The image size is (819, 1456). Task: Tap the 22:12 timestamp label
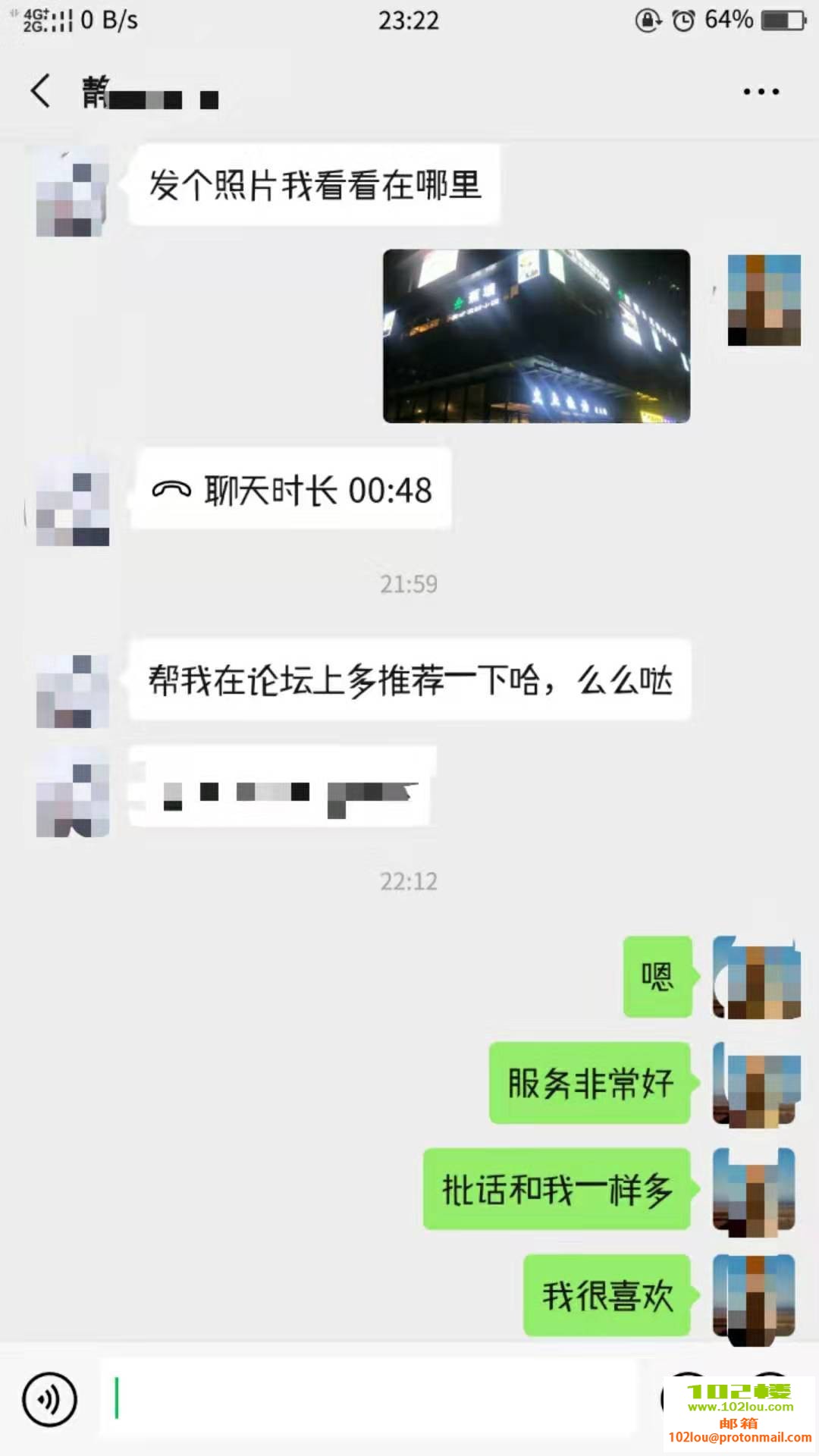[409, 881]
